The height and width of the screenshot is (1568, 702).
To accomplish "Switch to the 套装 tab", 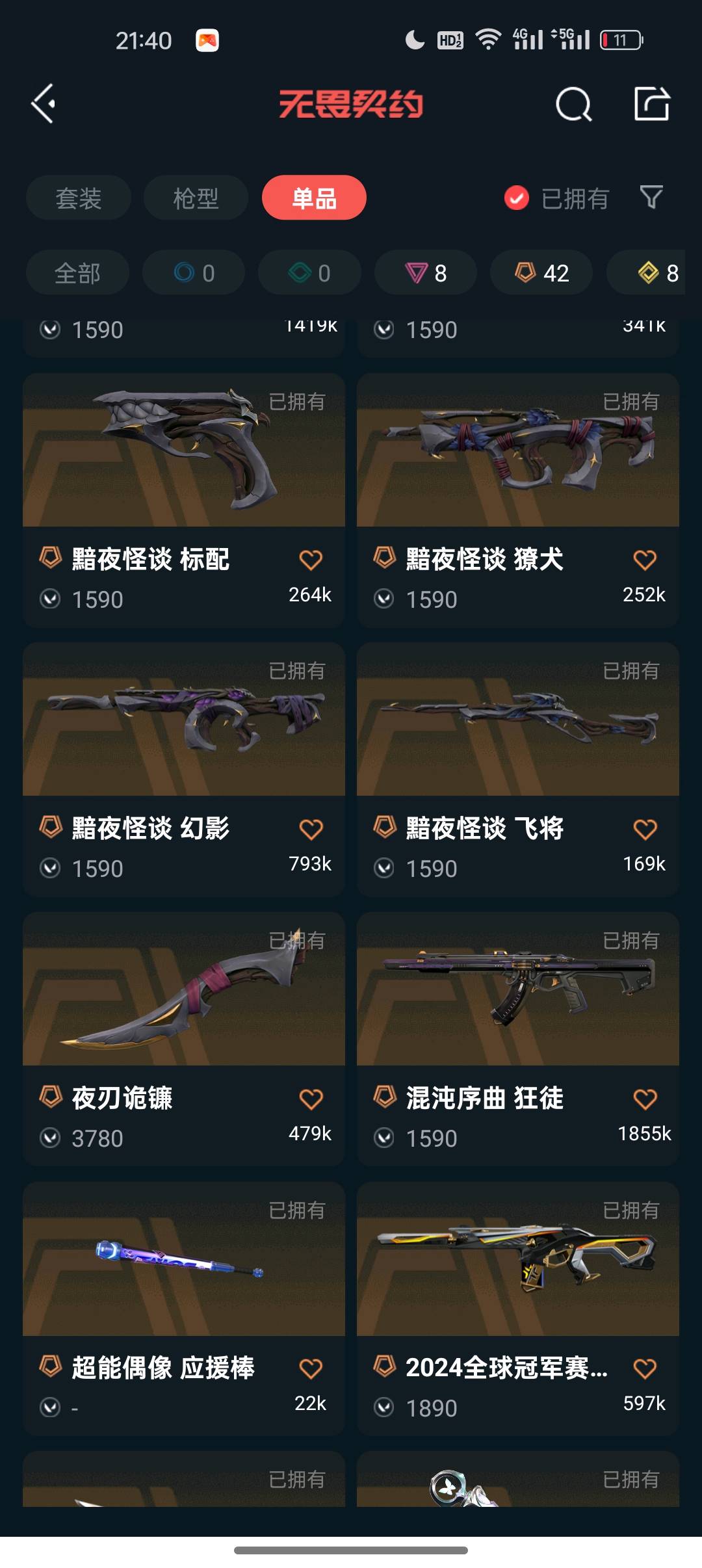I will point(79,198).
